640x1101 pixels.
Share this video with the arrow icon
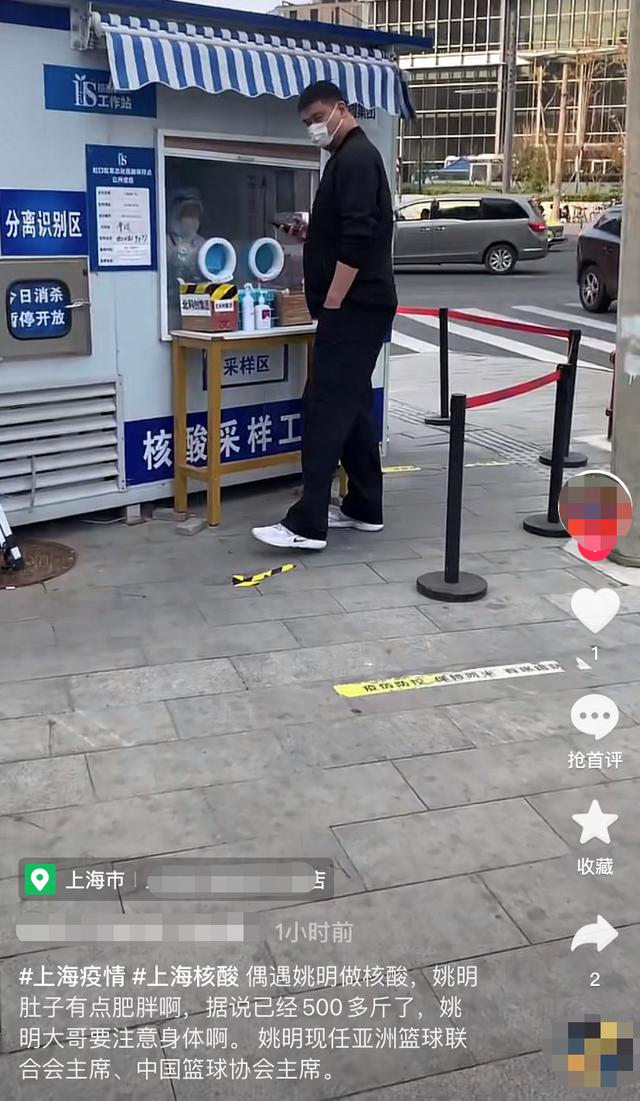pyautogui.click(x=595, y=934)
